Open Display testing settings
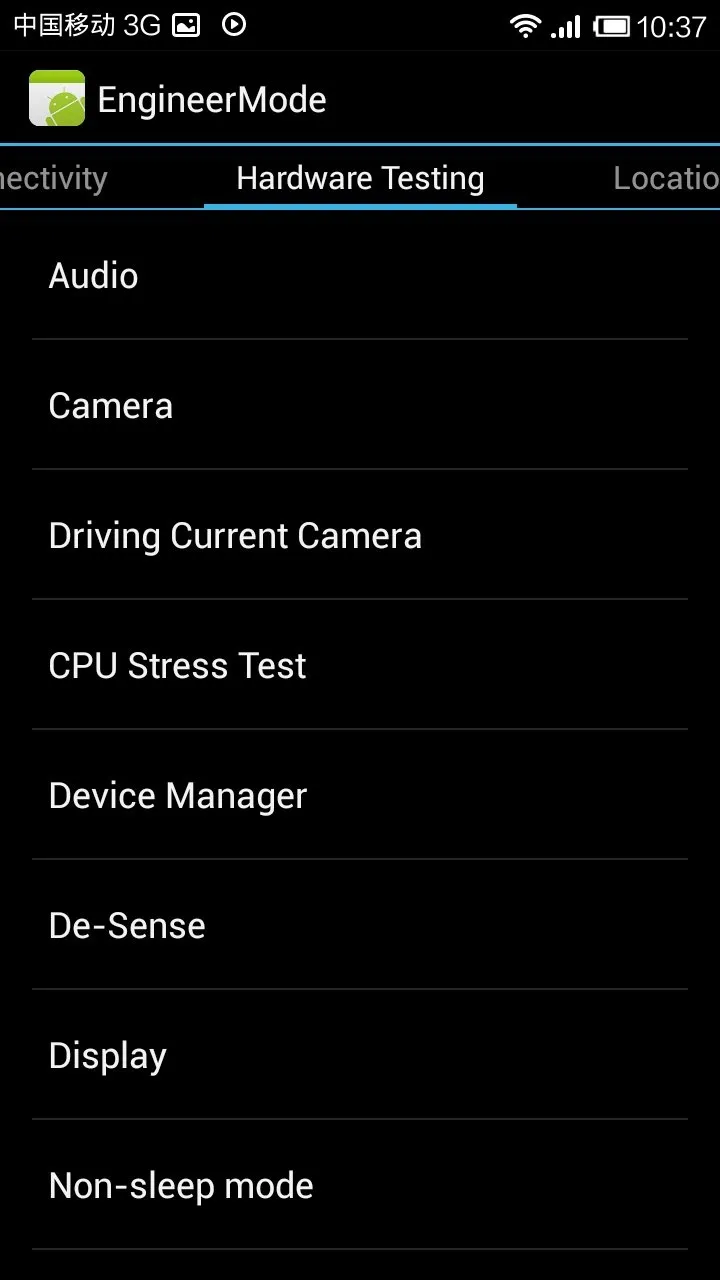 click(360, 1055)
